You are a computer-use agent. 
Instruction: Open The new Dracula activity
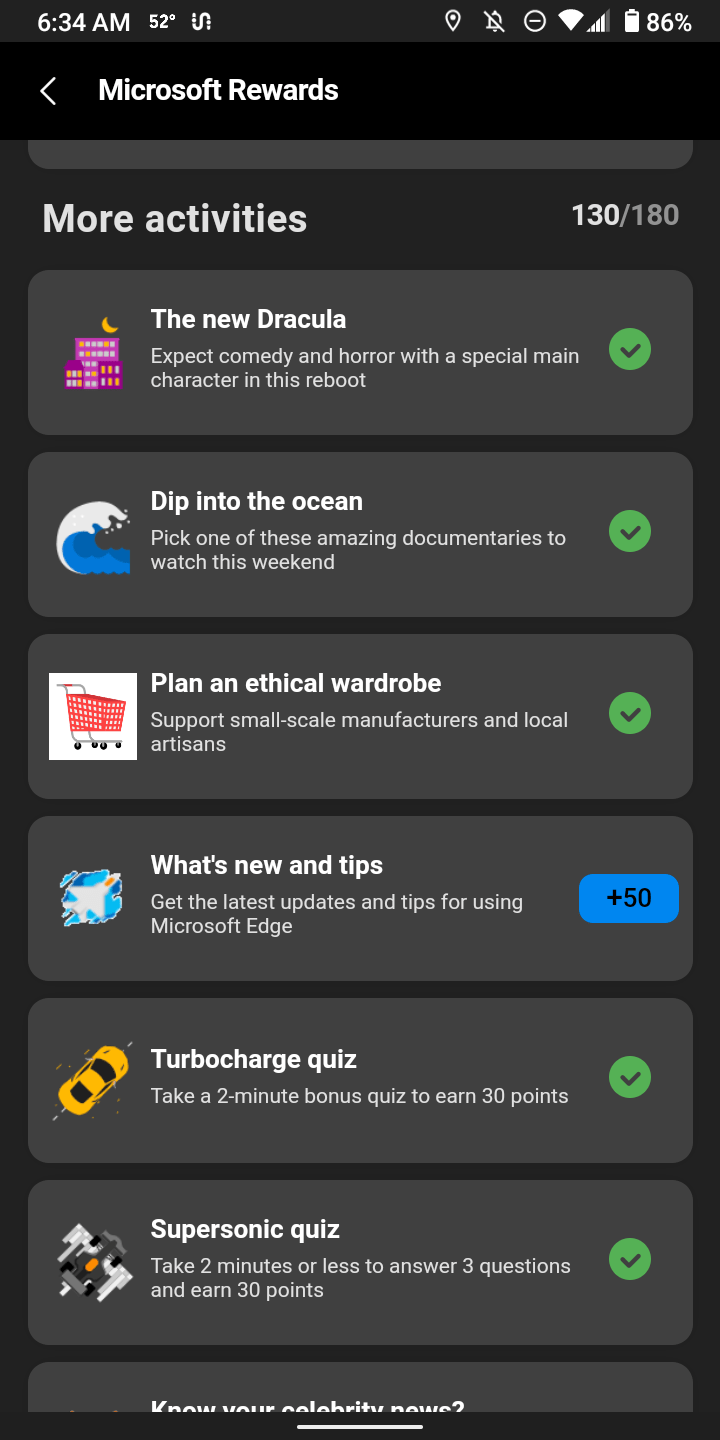(x=360, y=352)
